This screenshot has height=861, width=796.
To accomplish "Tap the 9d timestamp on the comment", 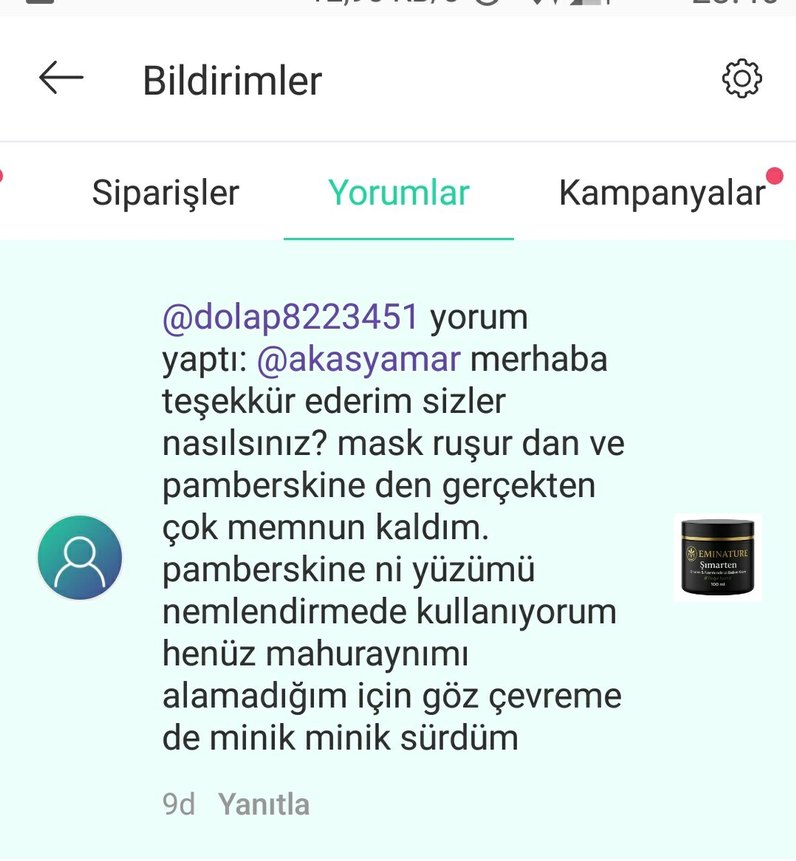I will (x=177, y=804).
